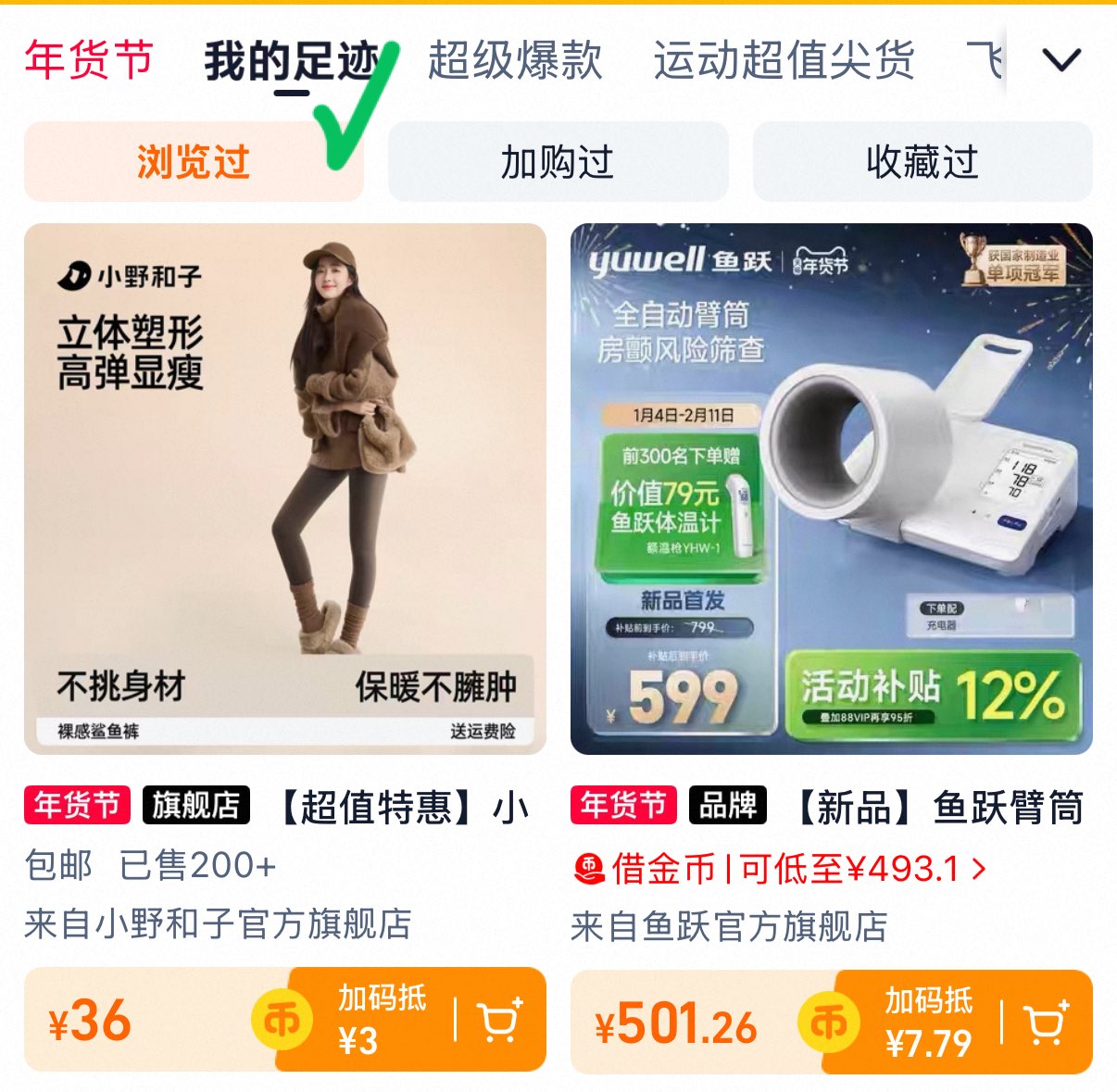The width and height of the screenshot is (1117, 1092).
Task: Open the 小野和子 shark pants product
Action: click(x=285, y=489)
